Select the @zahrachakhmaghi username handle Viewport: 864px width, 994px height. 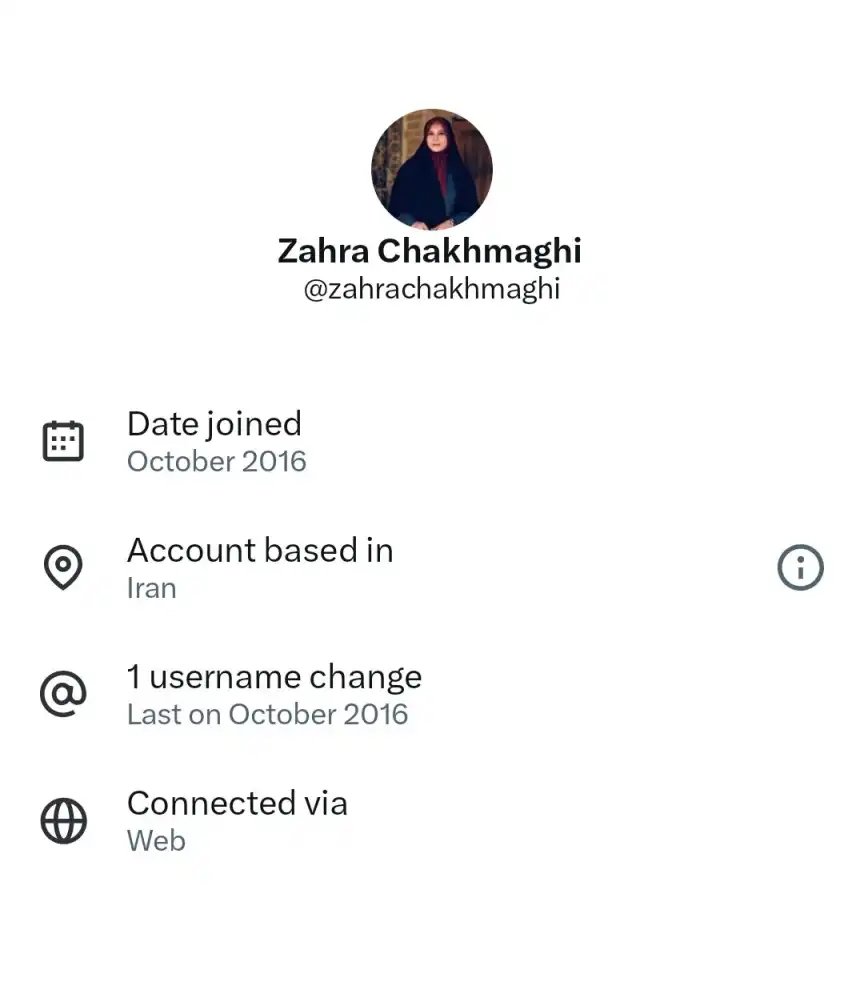point(431,290)
